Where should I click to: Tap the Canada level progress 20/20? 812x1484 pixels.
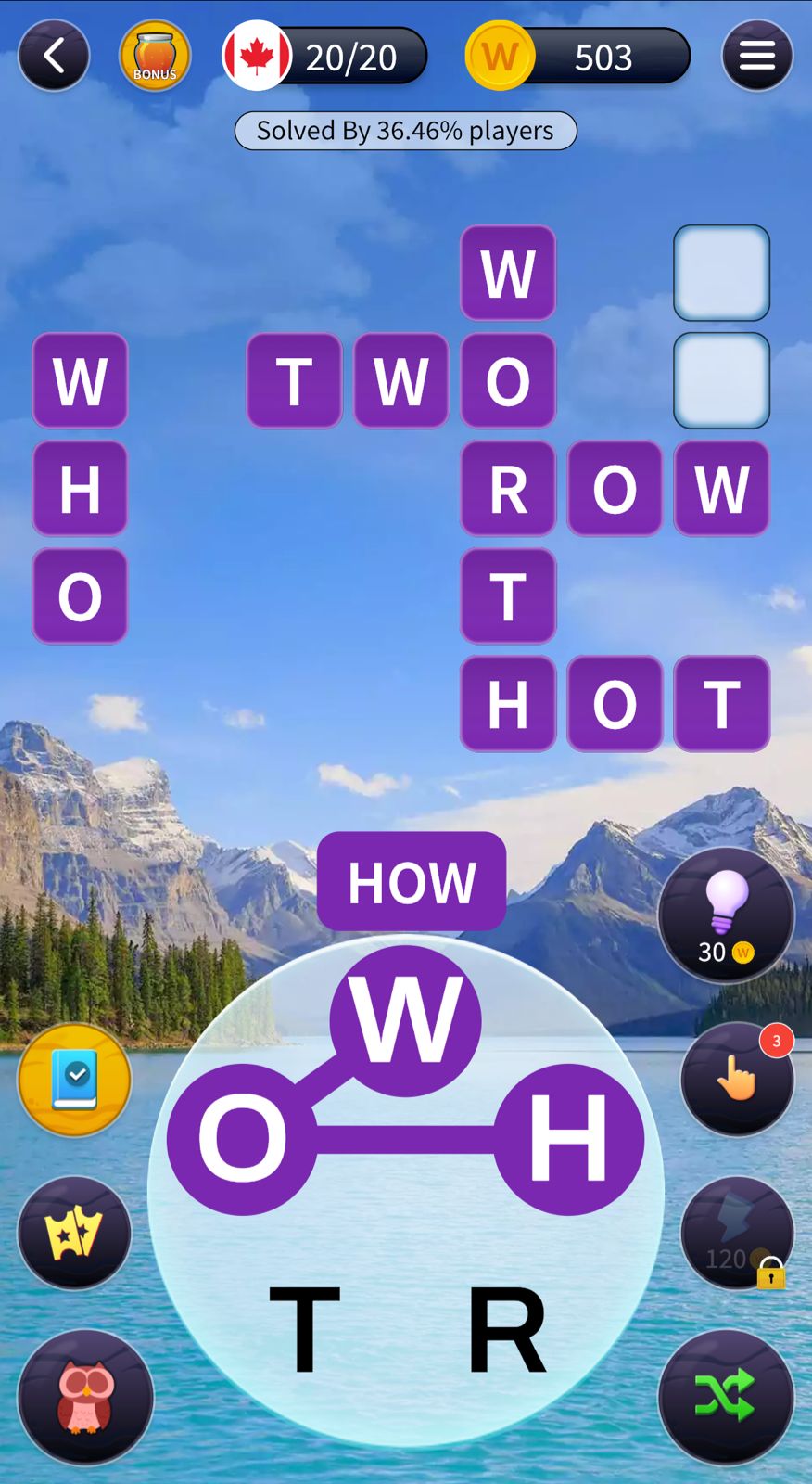pyautogui.click(x=325, y=57)
